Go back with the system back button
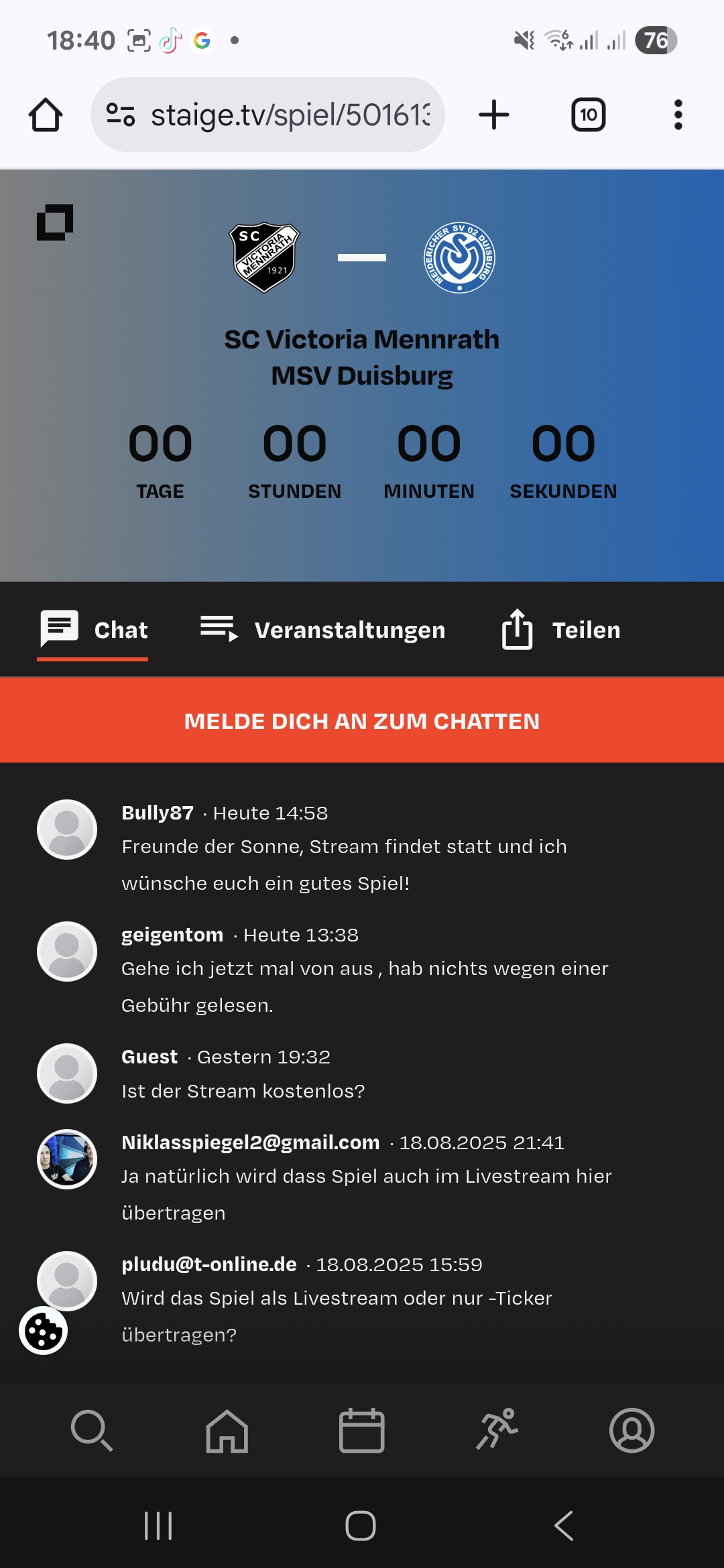 click(x=564, y=1526)
